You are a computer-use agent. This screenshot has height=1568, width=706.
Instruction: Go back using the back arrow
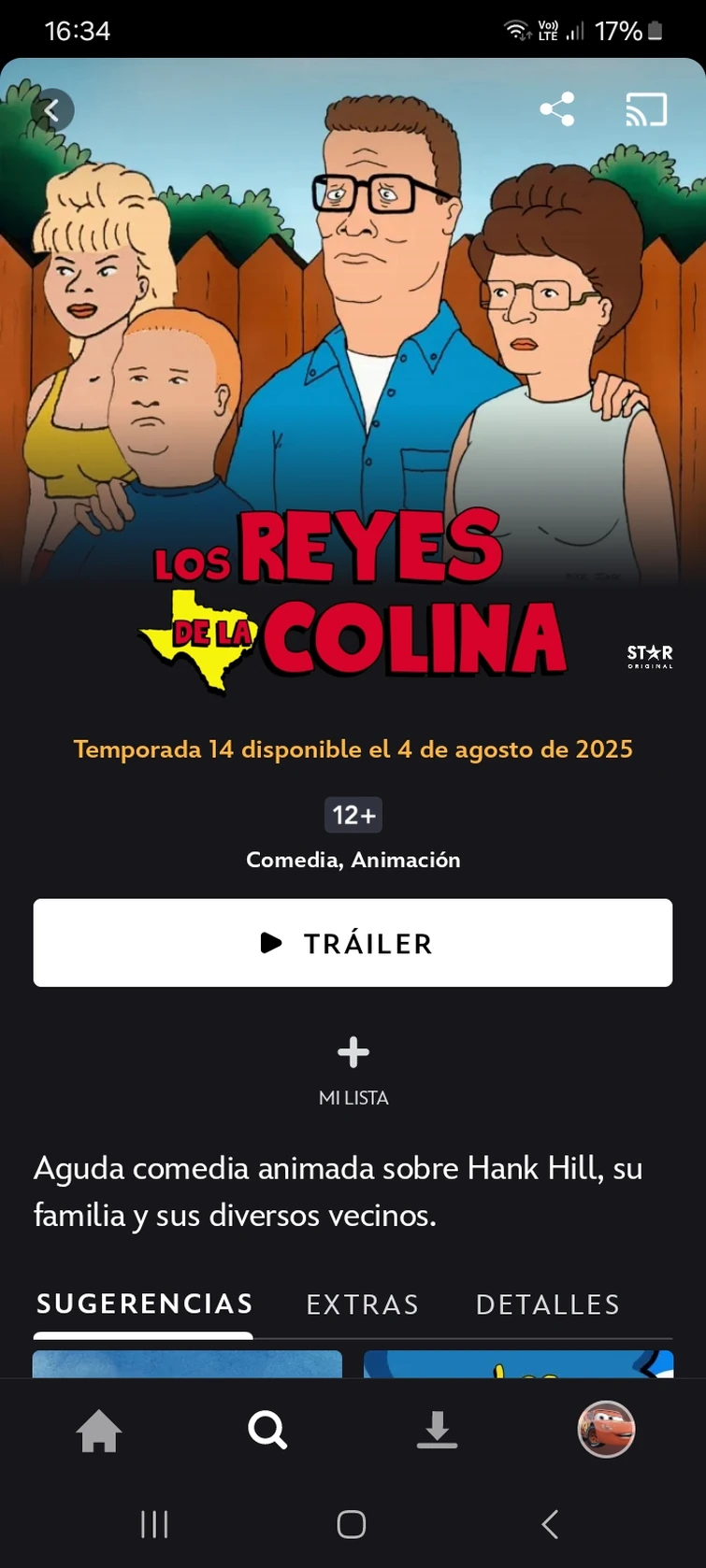[52, 109]
